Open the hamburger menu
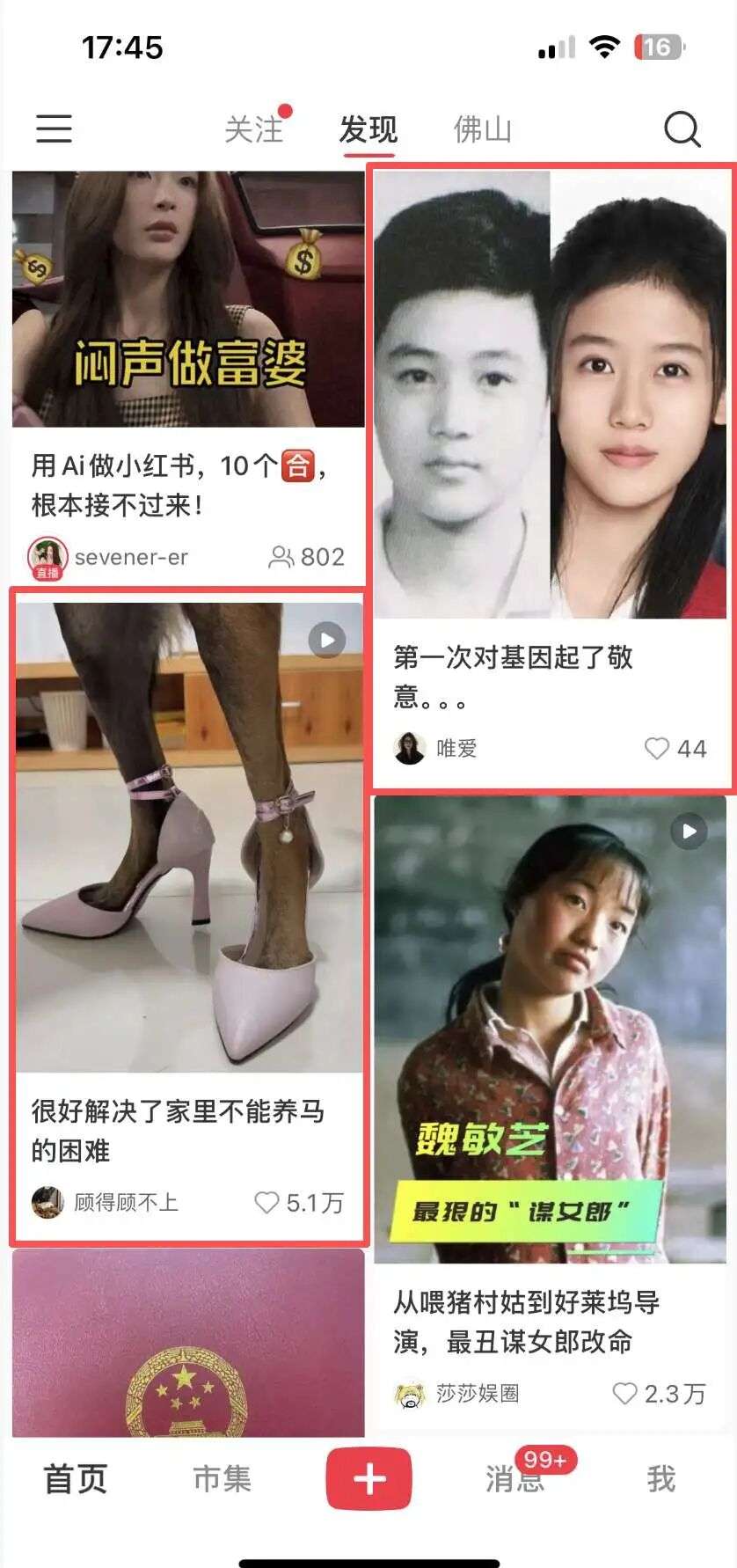Image resolution: width=737 pixels, height=1568 pixels. pos(54,128)
